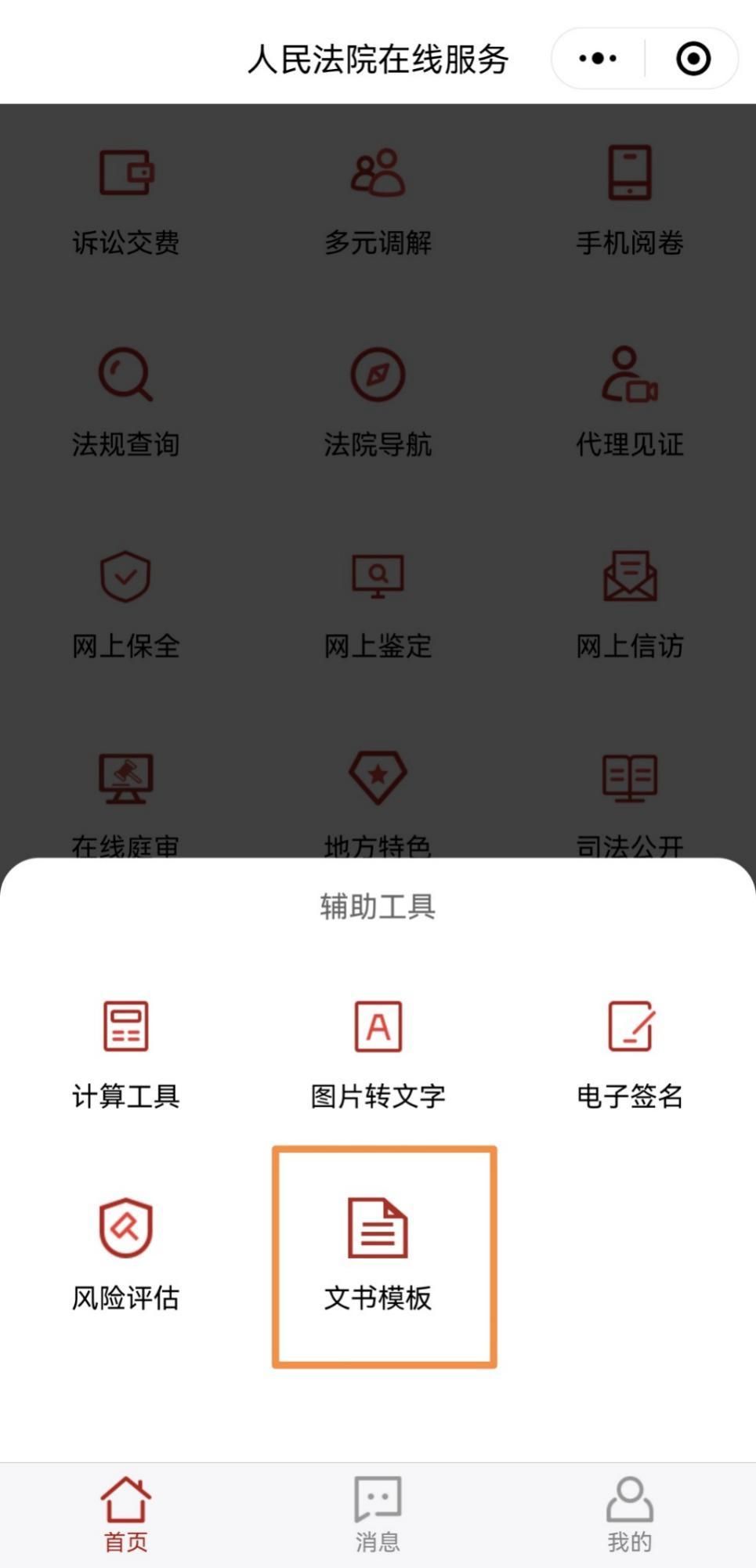The image size is (756, 1568).
Task: Open the mini program overflow menu
Action: click(598, 59)
